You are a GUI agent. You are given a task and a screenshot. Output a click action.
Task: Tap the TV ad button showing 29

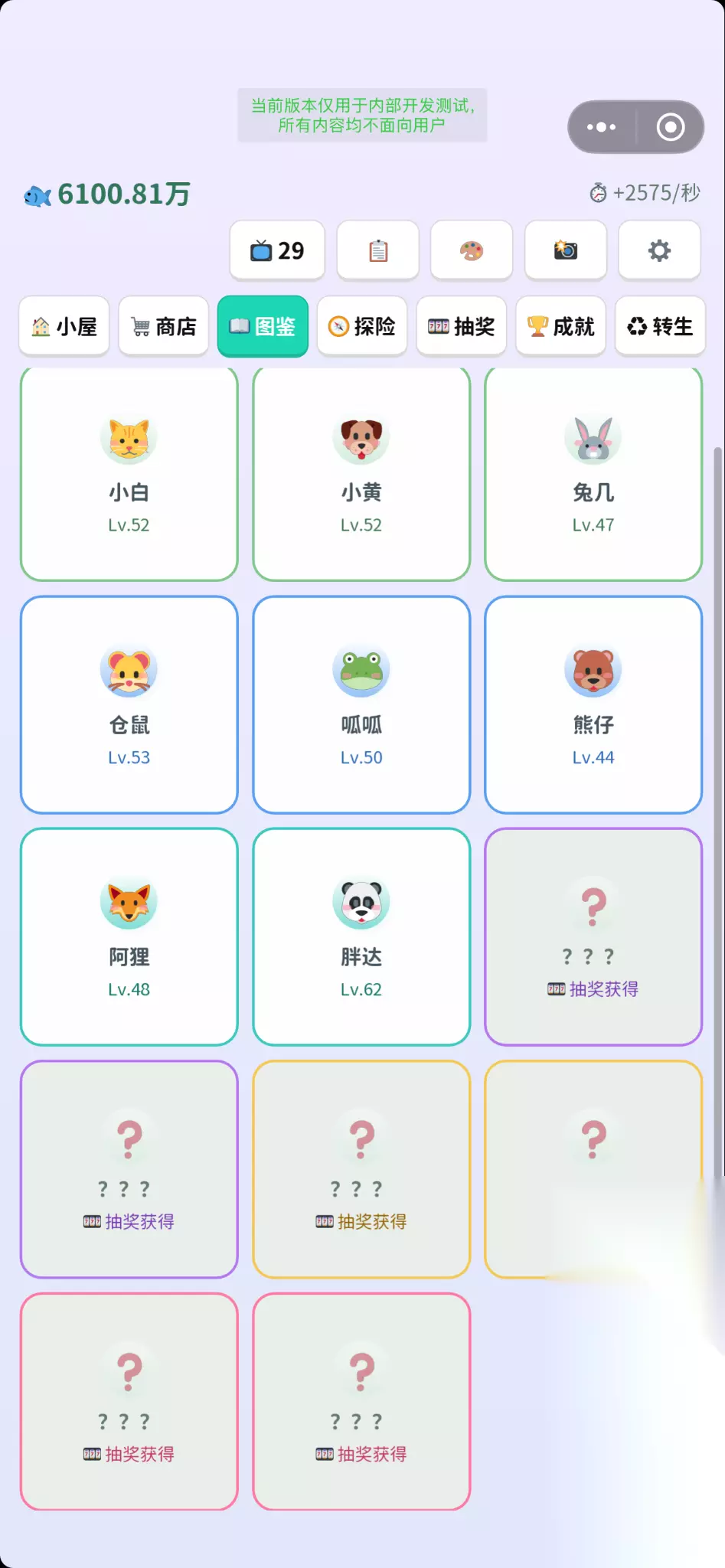[277, 250]
